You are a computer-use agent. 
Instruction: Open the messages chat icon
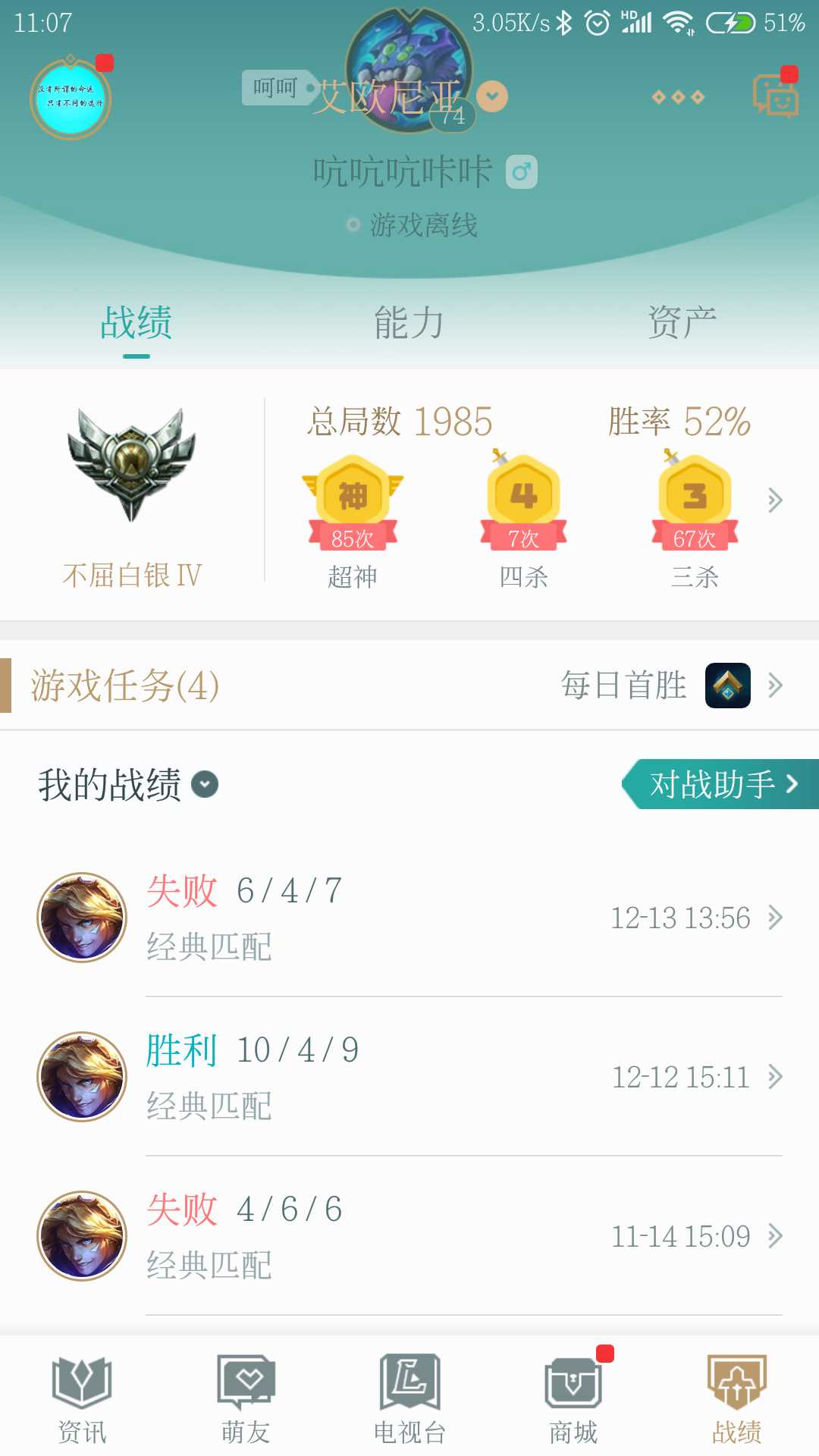pos(775,97)
